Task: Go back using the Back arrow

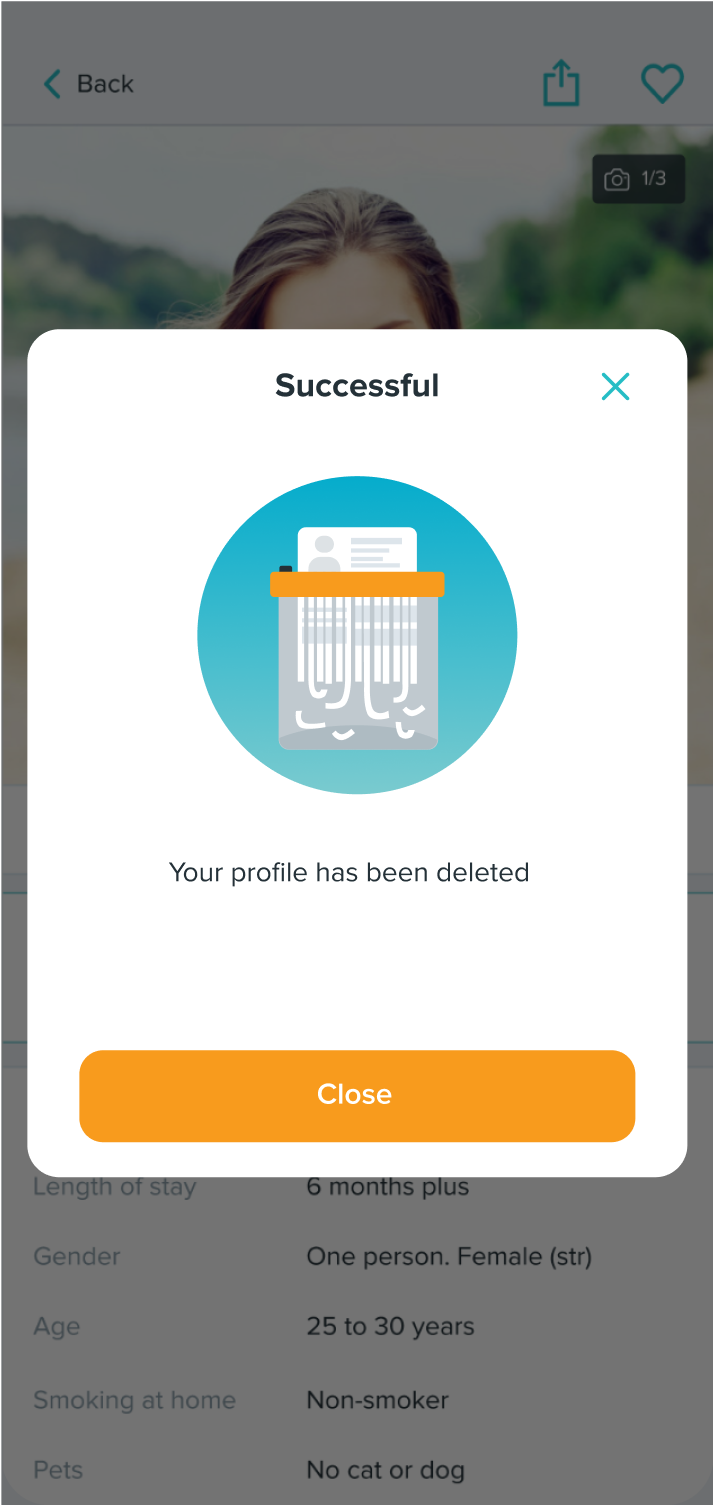Action: [88, 84]
